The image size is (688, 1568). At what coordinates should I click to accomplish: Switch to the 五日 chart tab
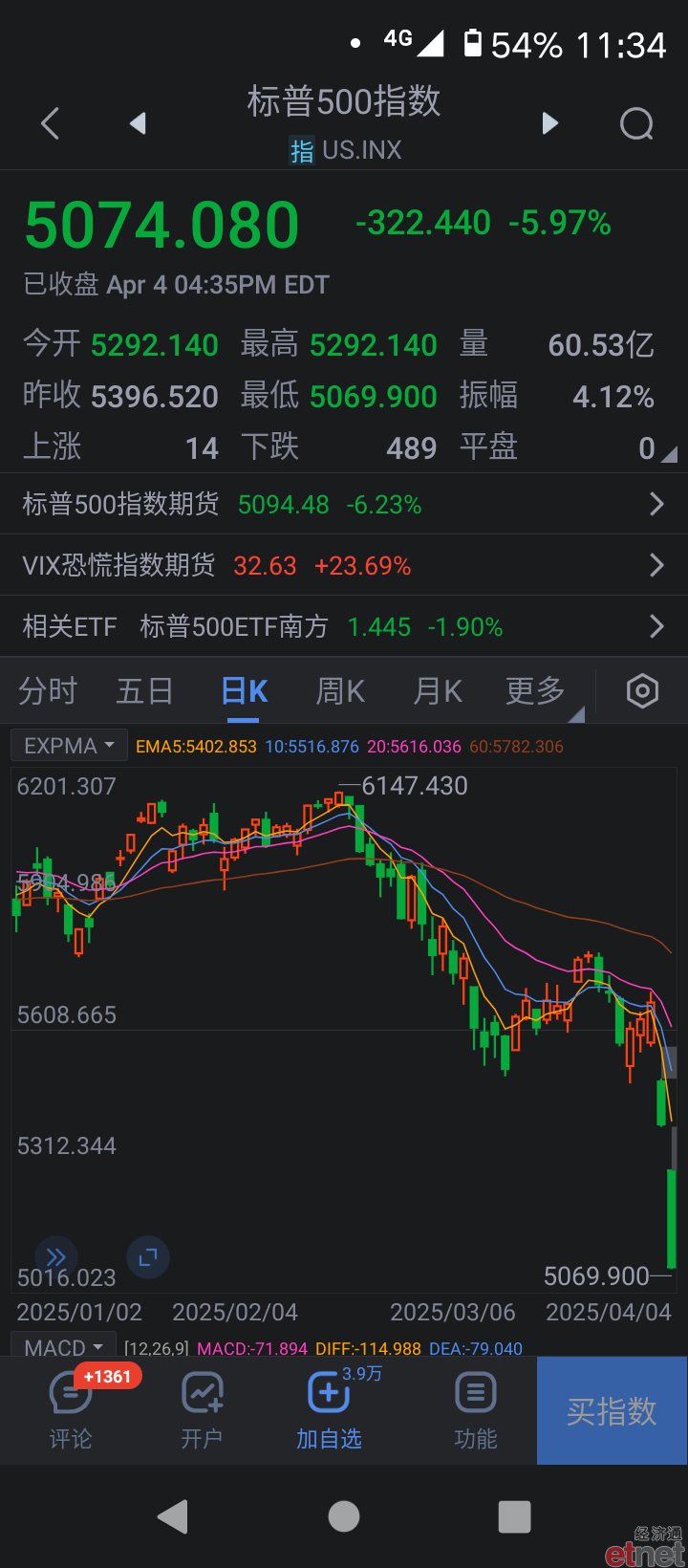pos(144,690)
